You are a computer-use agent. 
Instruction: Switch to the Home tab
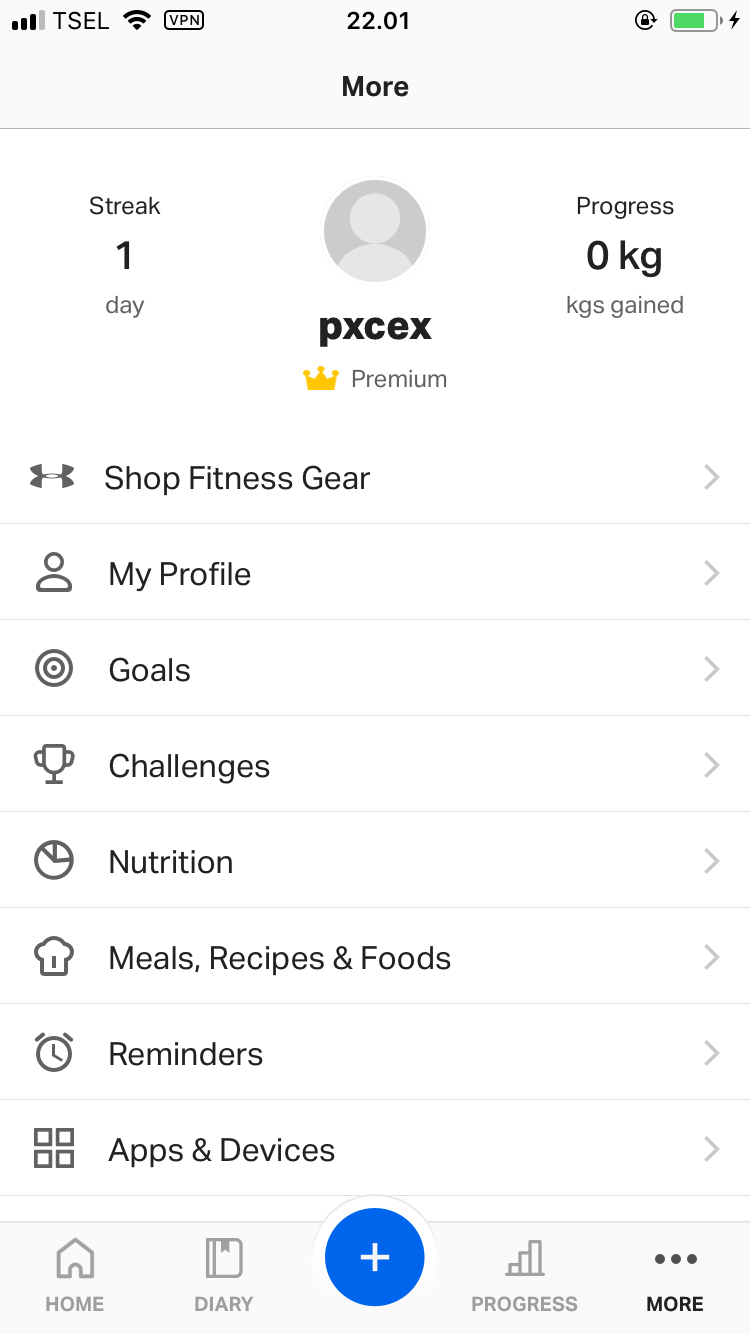click(x=75, y=1275)
